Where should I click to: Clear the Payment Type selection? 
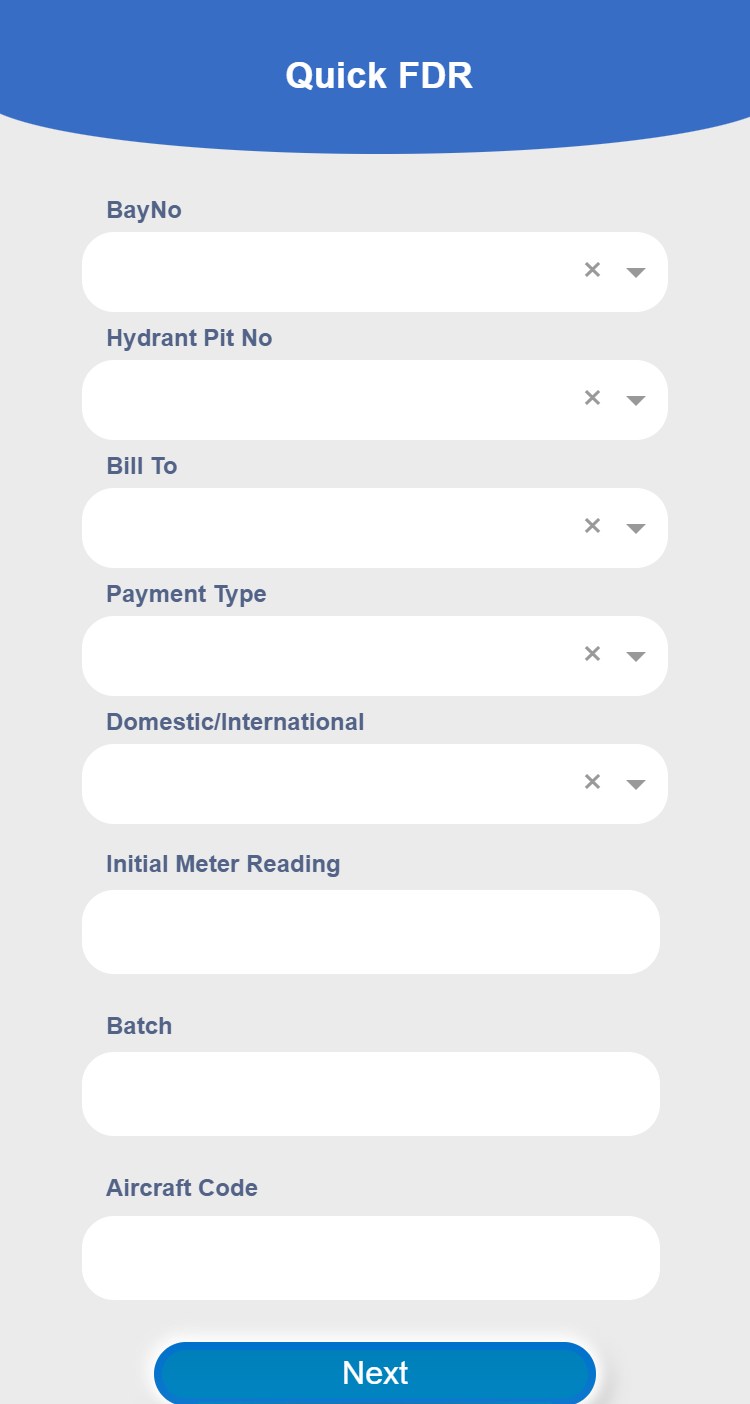(592, 653)
